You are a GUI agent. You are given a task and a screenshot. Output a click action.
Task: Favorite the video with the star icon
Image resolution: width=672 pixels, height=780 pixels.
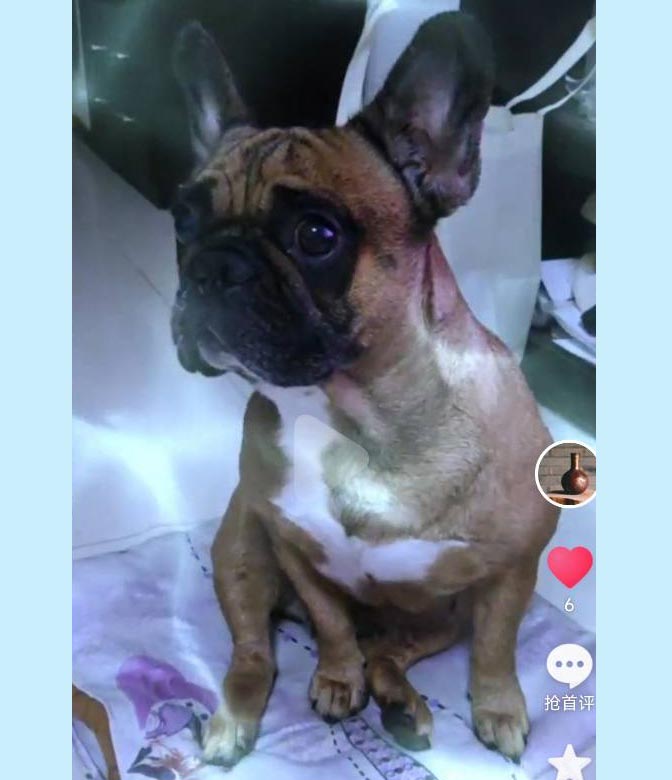click(x=569, y=762)
